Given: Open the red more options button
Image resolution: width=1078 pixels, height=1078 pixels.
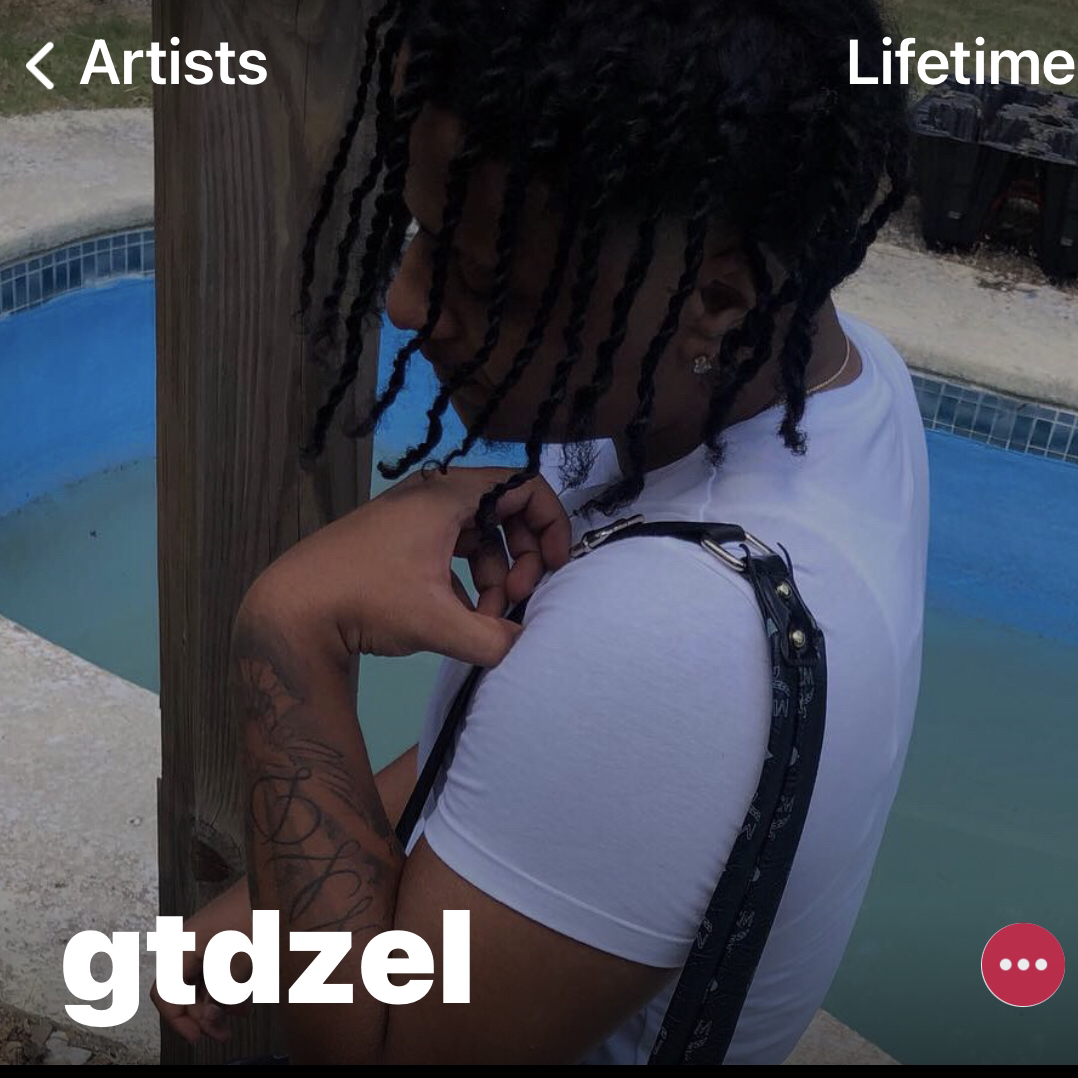Looking at the screenshot, I should coord(1022,964).
